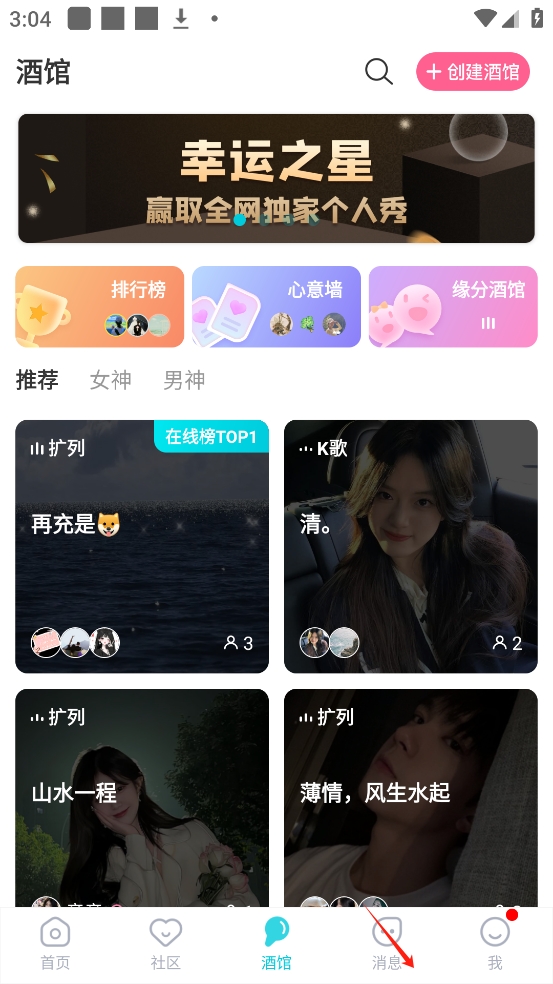Open the 清。 K歌 room
Viewport: 553px width, 984px height.
pos(411,546)
